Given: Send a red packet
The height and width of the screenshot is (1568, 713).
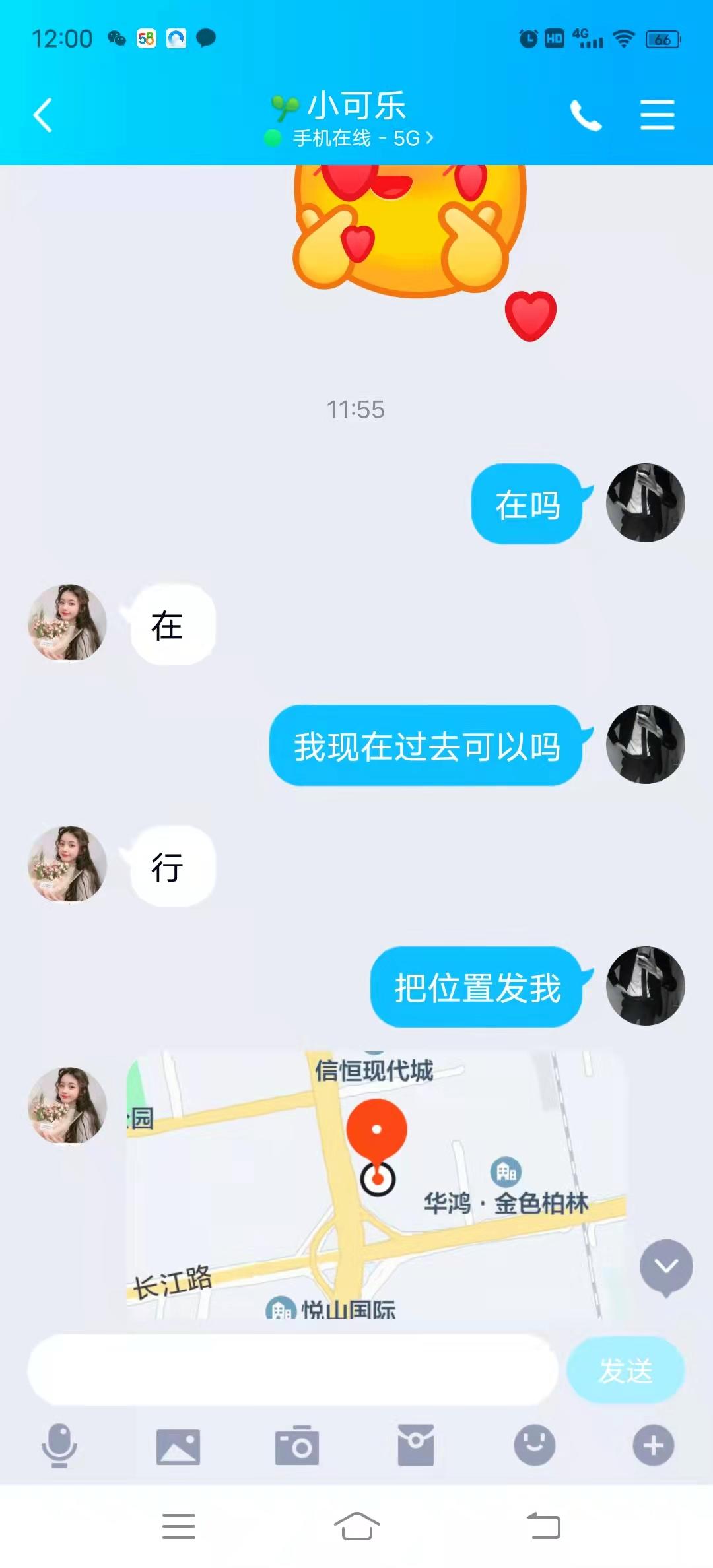Looking at the screenshot, I should [x=416, y=1445].
